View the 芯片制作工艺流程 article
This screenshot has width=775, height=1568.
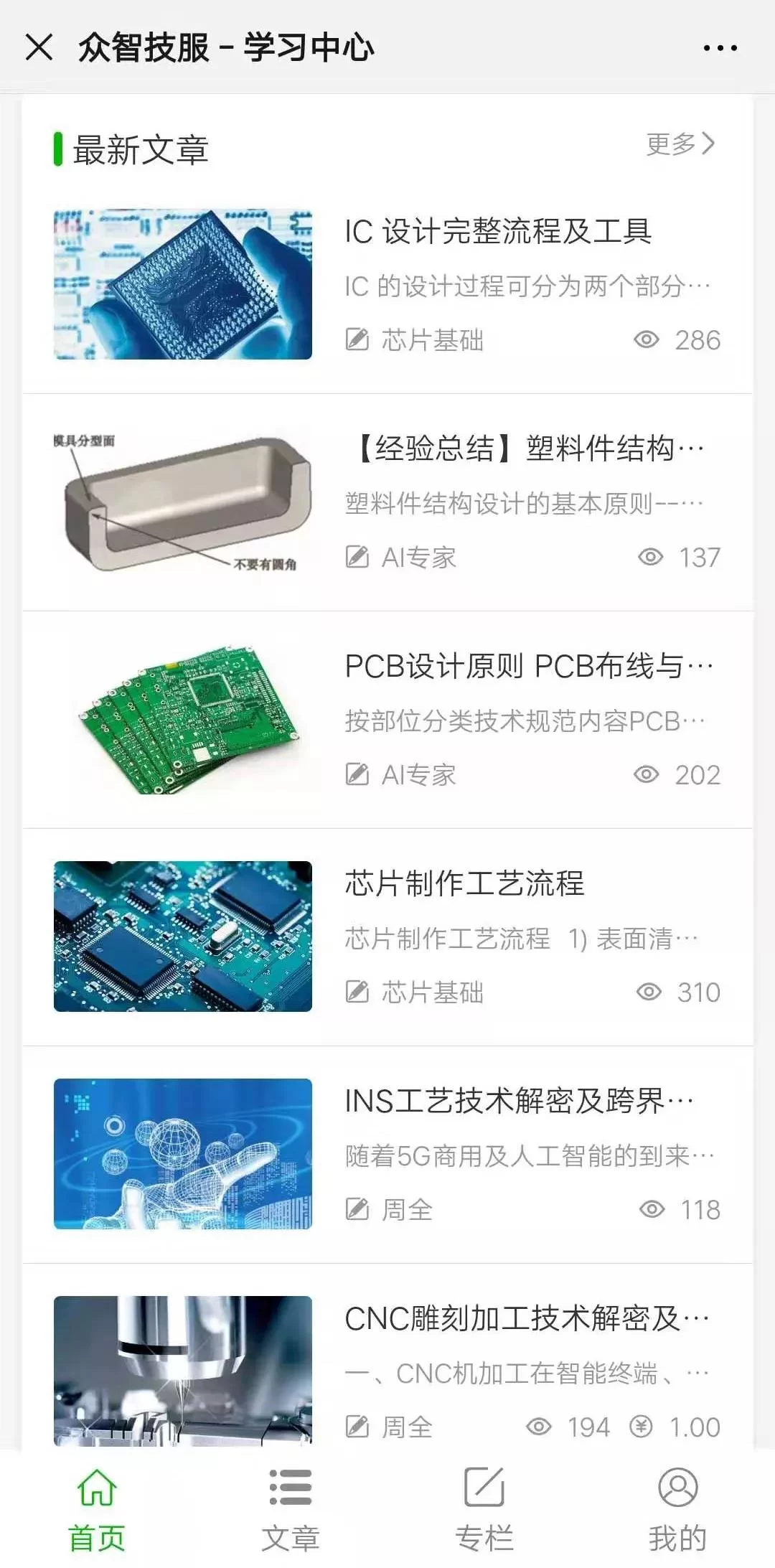[464, 884]
